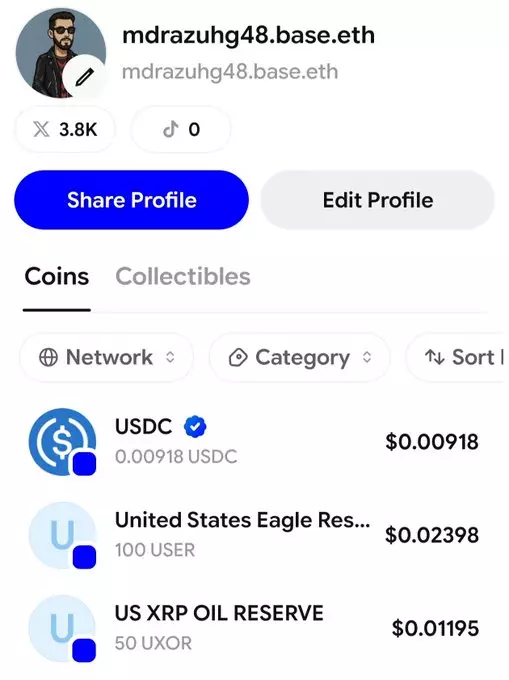Tap the pencil icon on the avatar
This screenshot has height=680, width=509.
85,77
